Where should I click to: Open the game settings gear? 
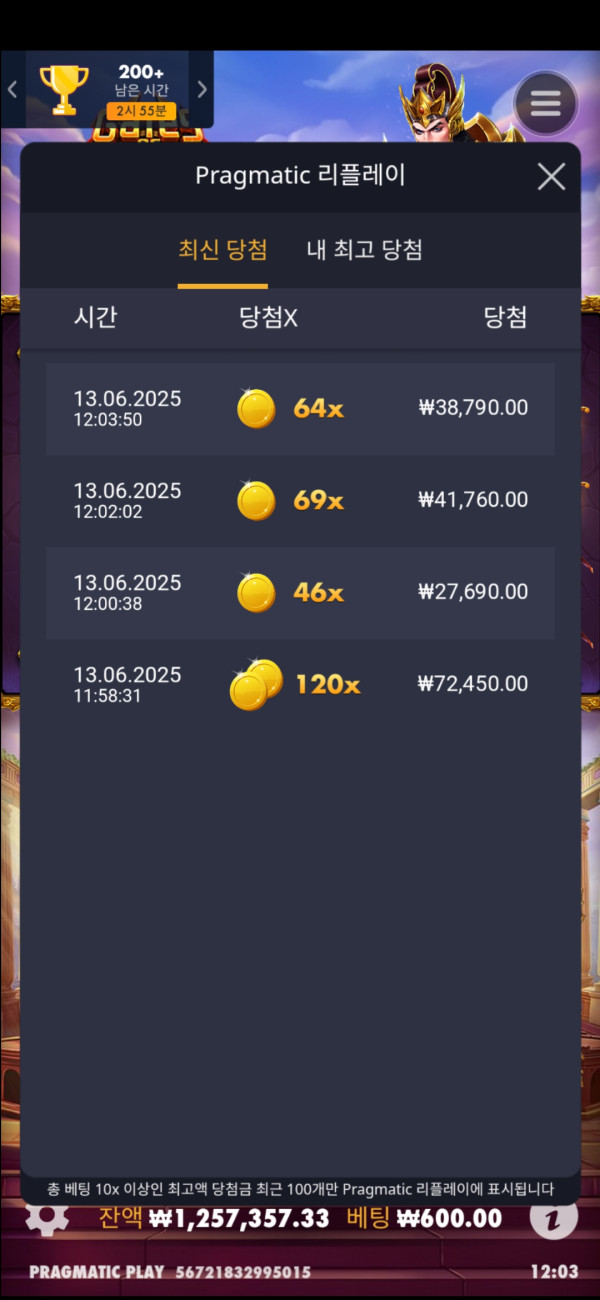coord(46,1218)
